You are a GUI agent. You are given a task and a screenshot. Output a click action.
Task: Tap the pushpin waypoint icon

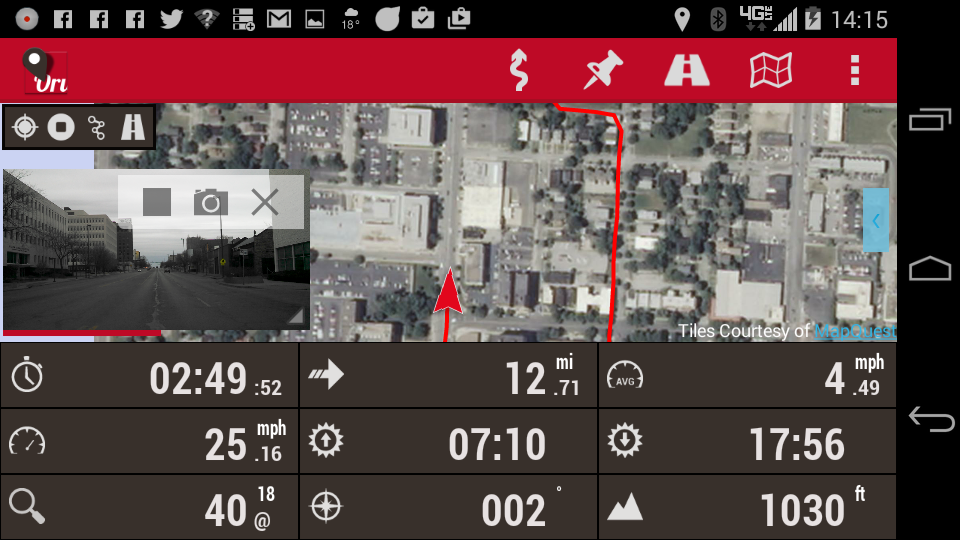[603, 71]
